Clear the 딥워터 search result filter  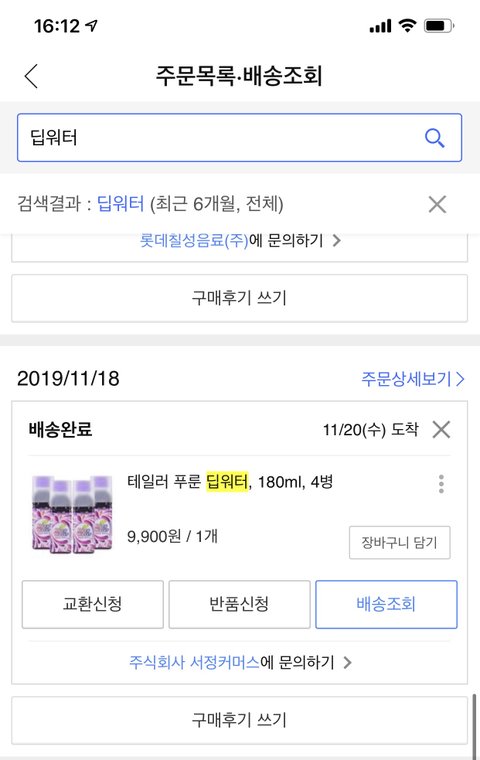[x=437, y=204]
